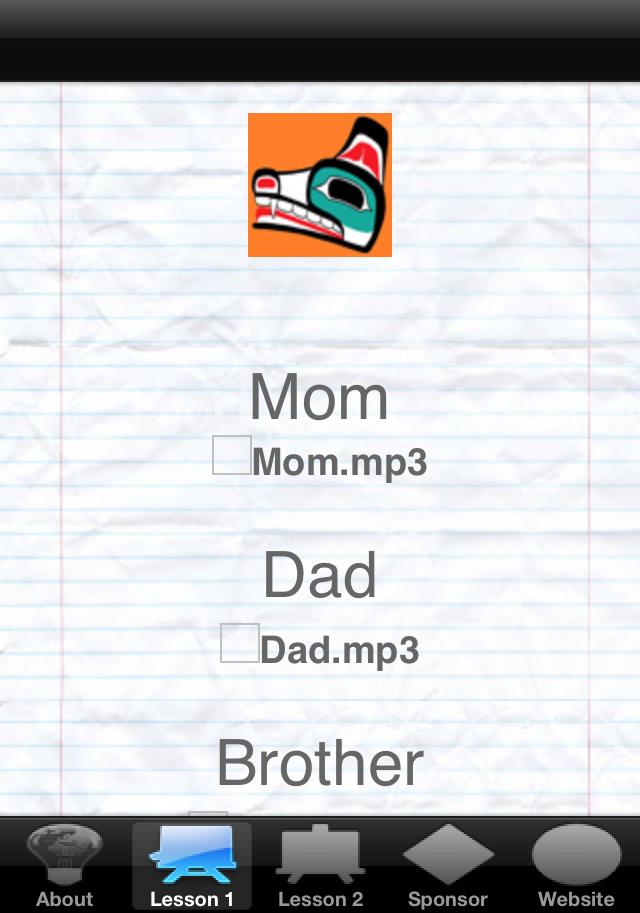640x913 pixels.
Task: Open the Lesson 2 tab
Action: pyautogui.click(x=320, y=866)
